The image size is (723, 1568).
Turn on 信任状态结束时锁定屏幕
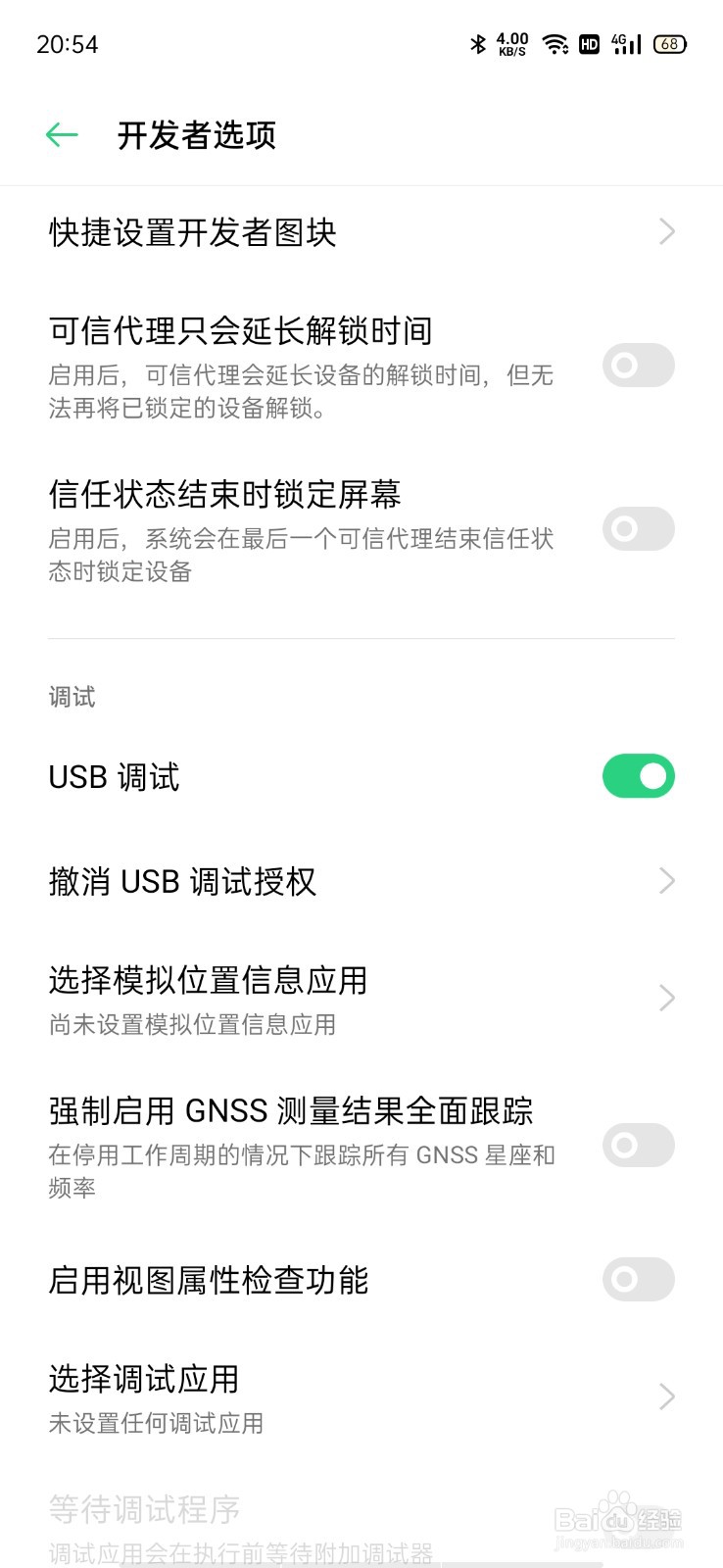(x=638, y=529)
